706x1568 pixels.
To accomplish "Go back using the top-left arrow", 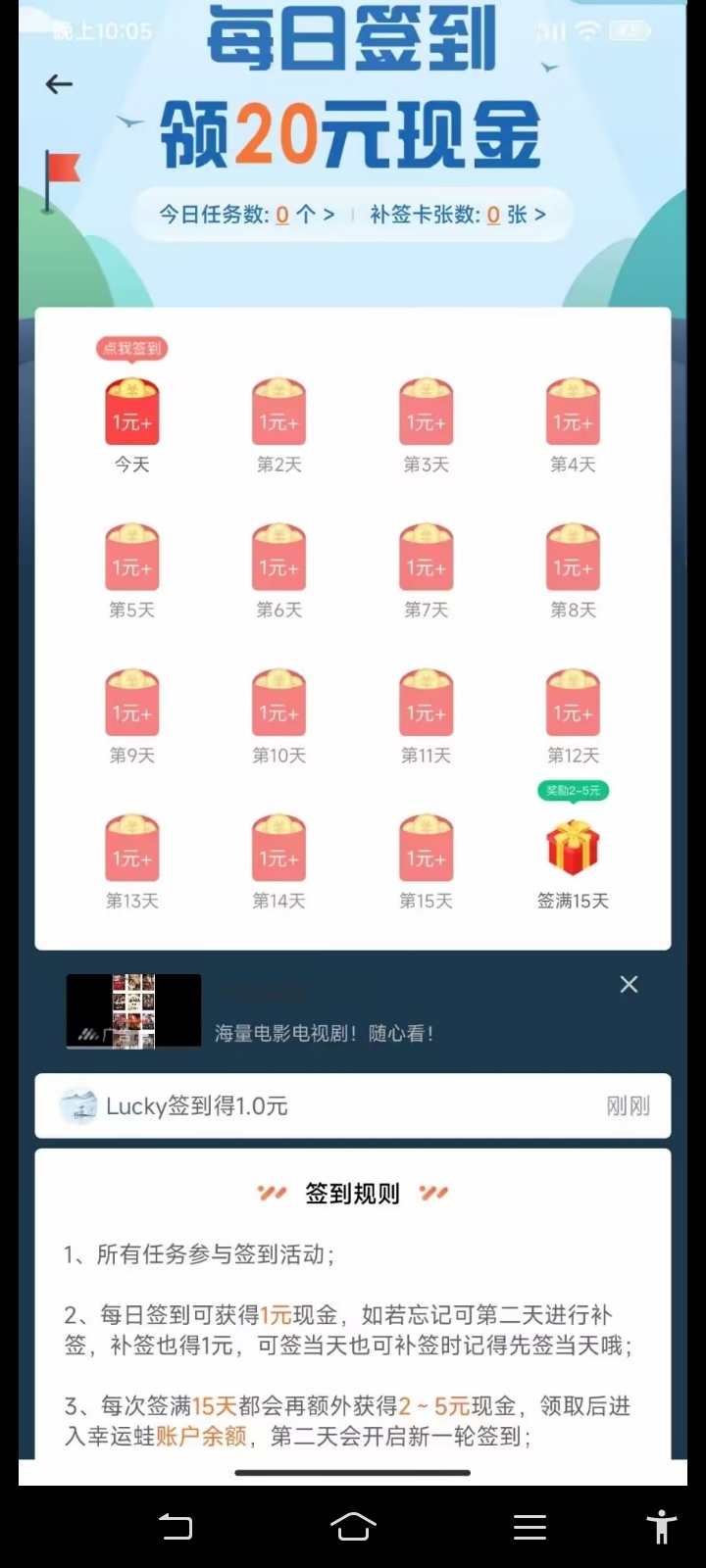I will pyautogui.click(x=59, y=84).
